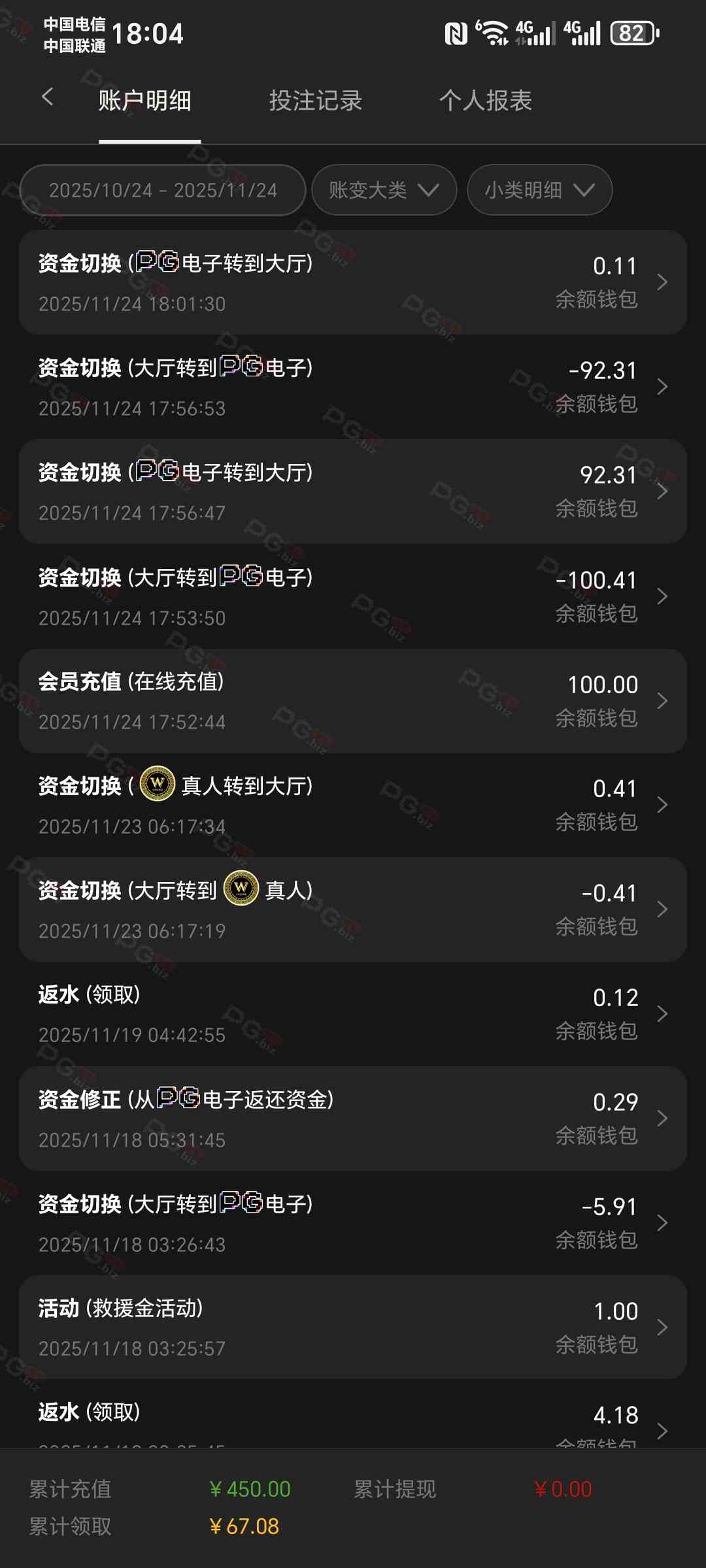Switch to the 个人报表 tab
Viewport: 706px width, 1568px height.
point(485,101)
